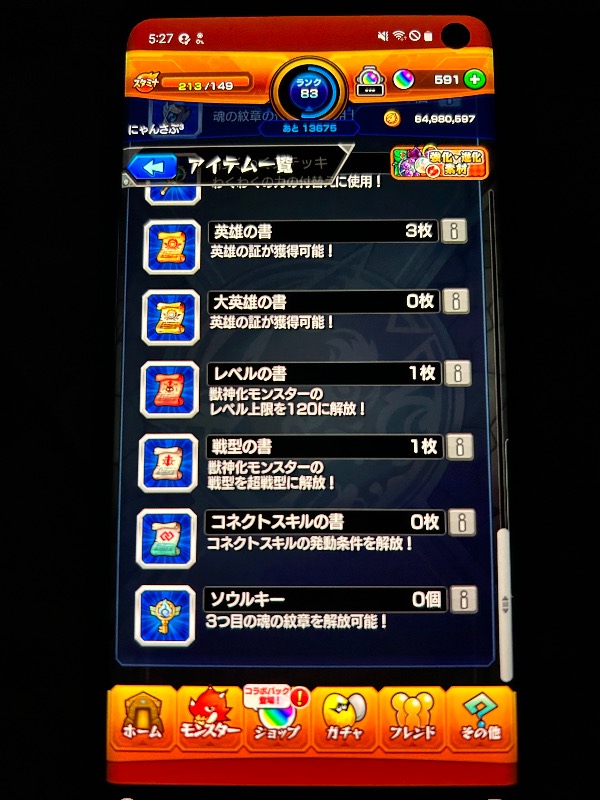
Task: Show info for 大英雄の書
Action: [x=456, y=301]
